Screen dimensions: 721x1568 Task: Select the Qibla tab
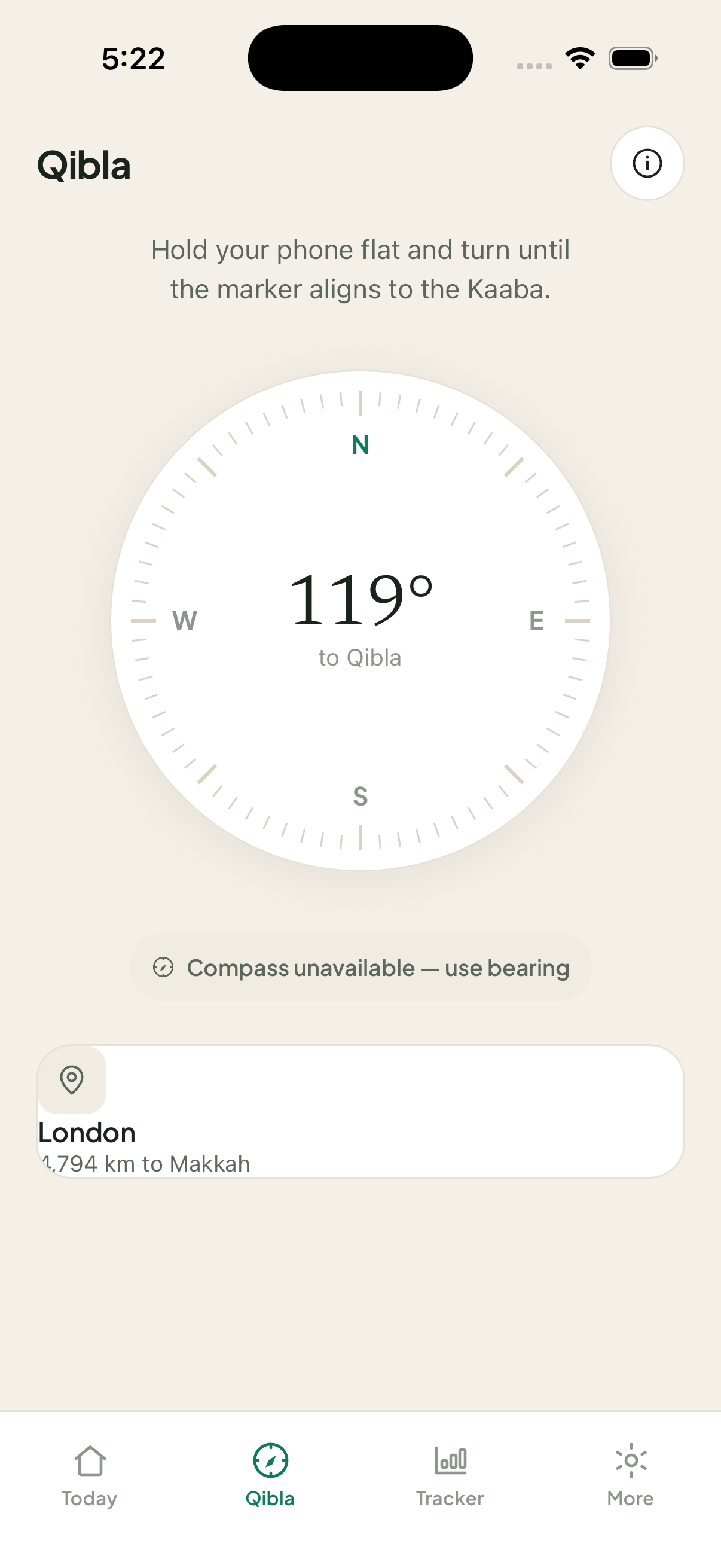click(270, 1475)
